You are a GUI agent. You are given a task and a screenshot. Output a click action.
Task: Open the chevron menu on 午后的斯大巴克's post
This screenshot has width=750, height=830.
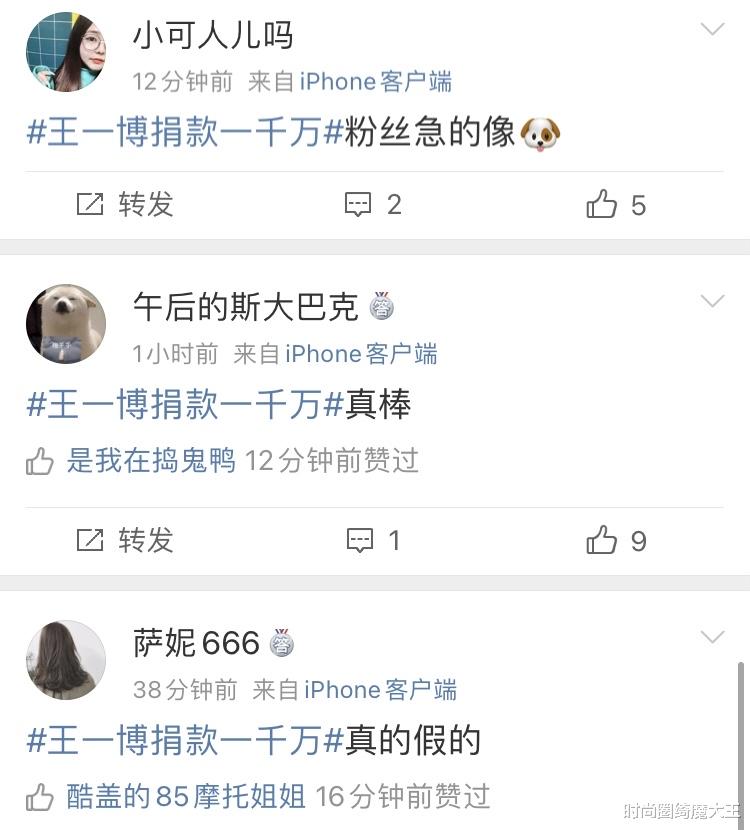713,300
